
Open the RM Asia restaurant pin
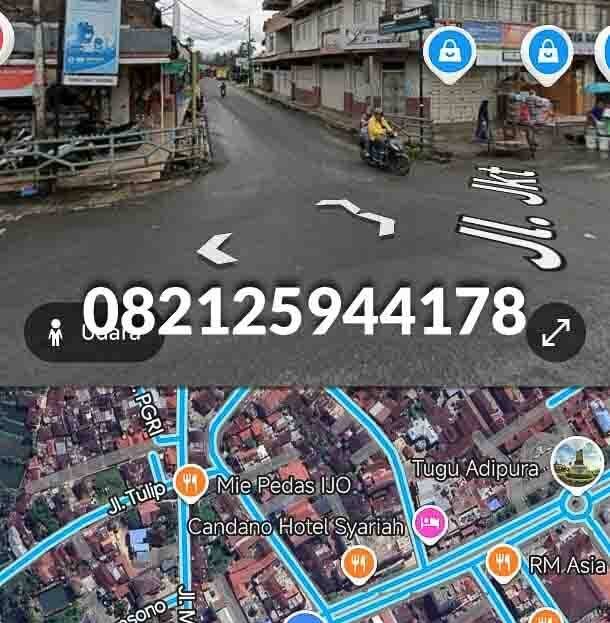[x=502, y=562]
